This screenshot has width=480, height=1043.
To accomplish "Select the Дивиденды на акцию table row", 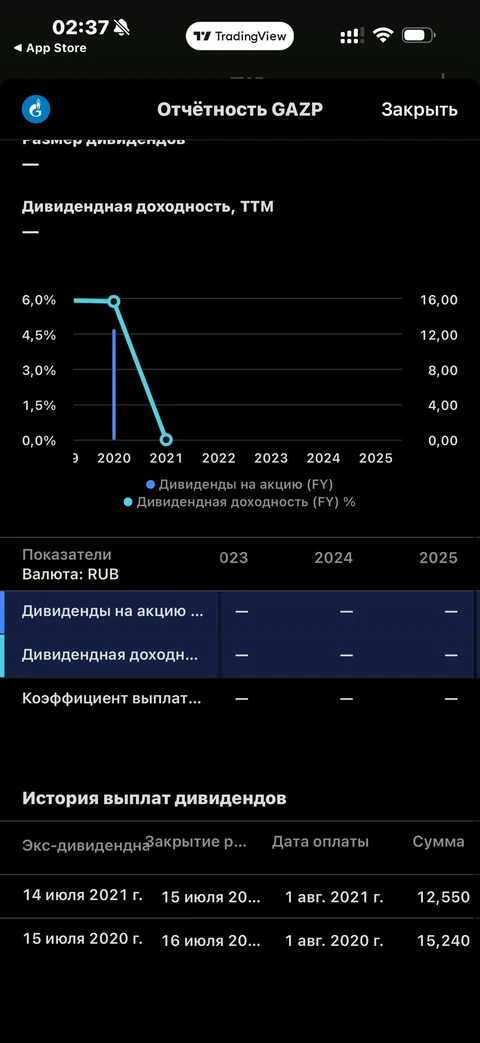I will [x=240, y=611].
